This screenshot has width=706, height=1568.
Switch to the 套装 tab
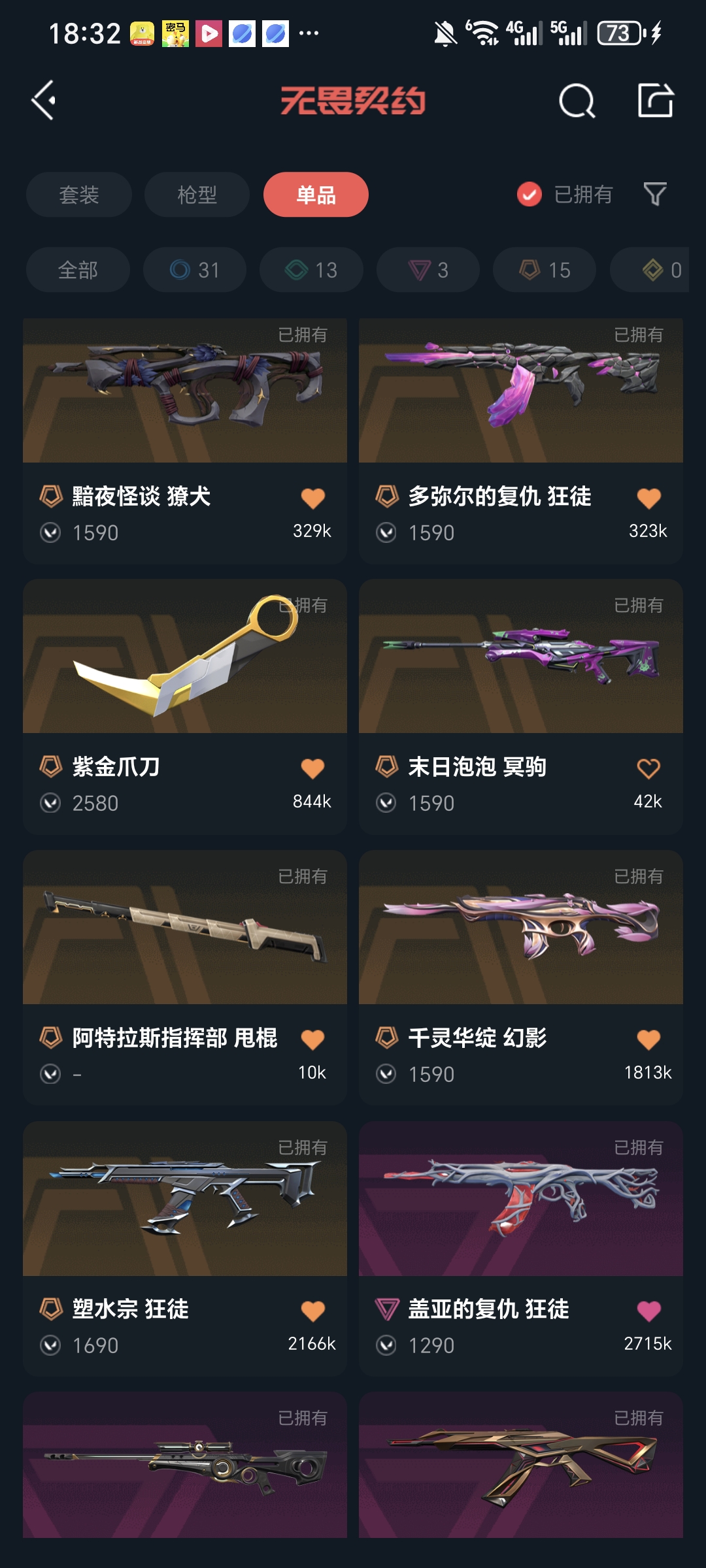tap(79, 195)
